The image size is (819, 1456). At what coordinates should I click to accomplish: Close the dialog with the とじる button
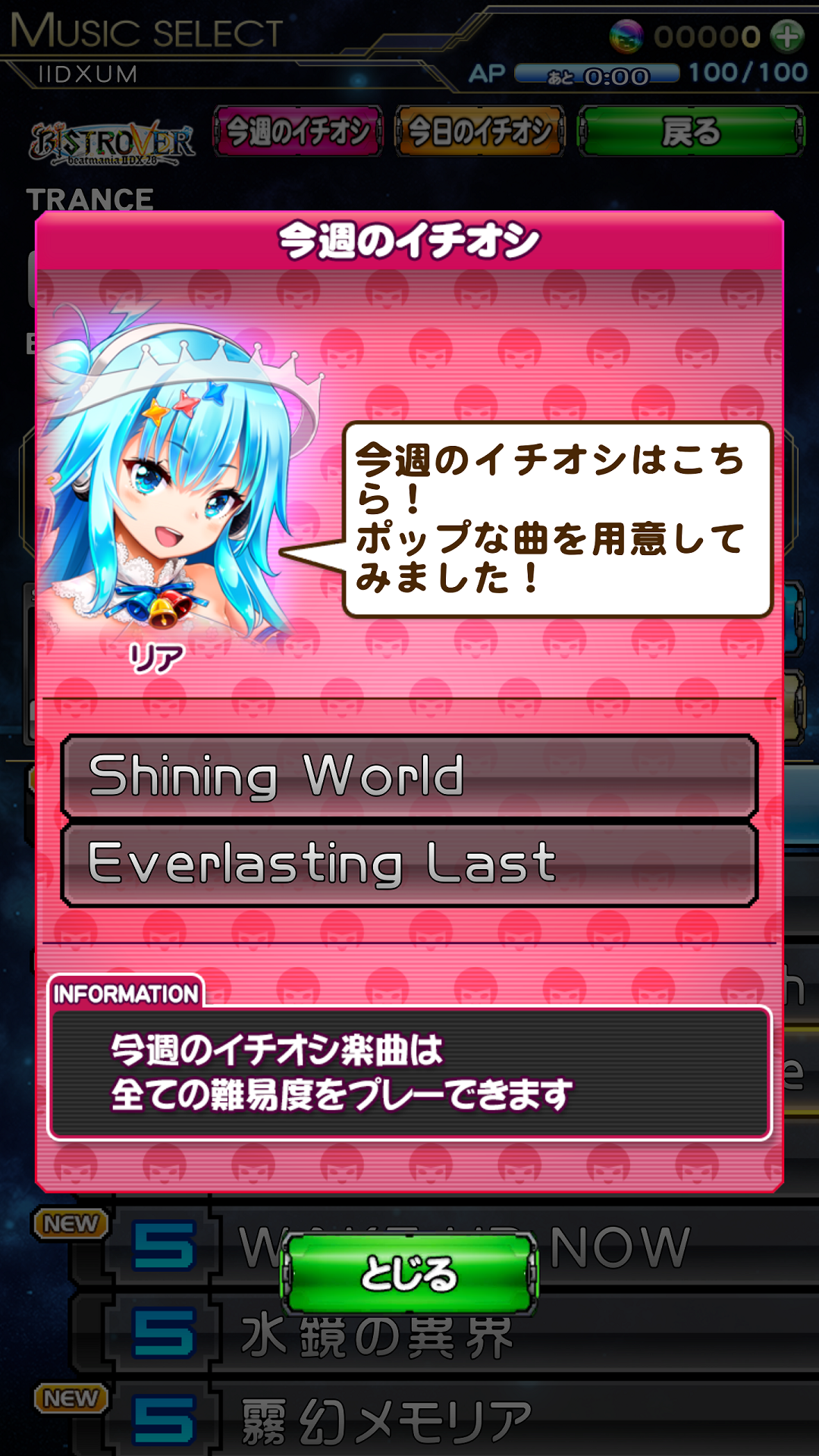pyautogui.click(x=409, y=1273)
